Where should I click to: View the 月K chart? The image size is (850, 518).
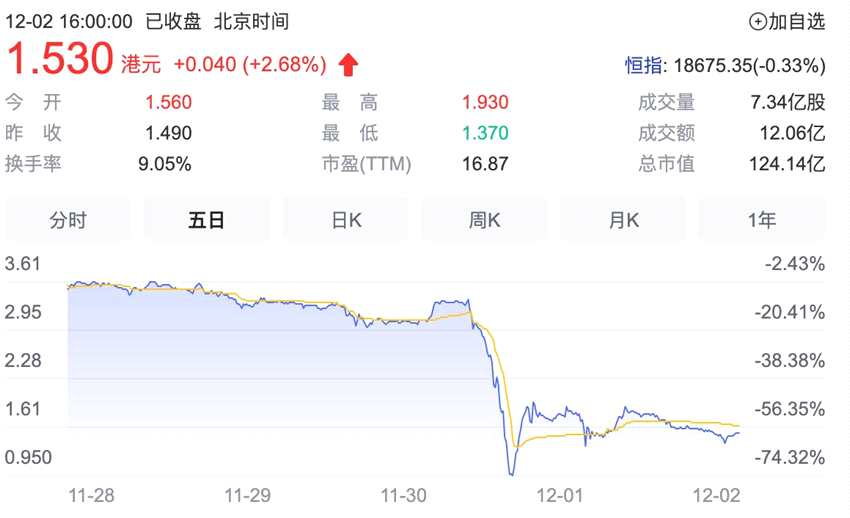coord(623,221)
